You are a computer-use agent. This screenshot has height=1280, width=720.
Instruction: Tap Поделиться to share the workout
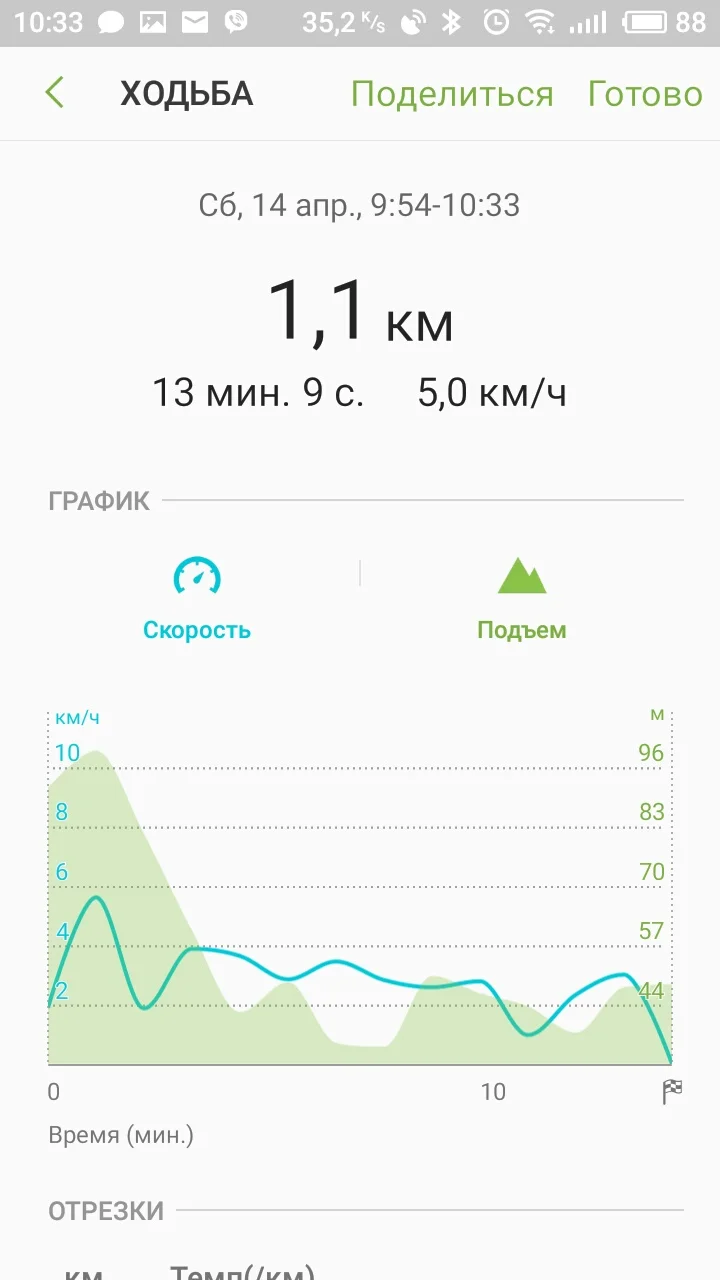point(451,94)
